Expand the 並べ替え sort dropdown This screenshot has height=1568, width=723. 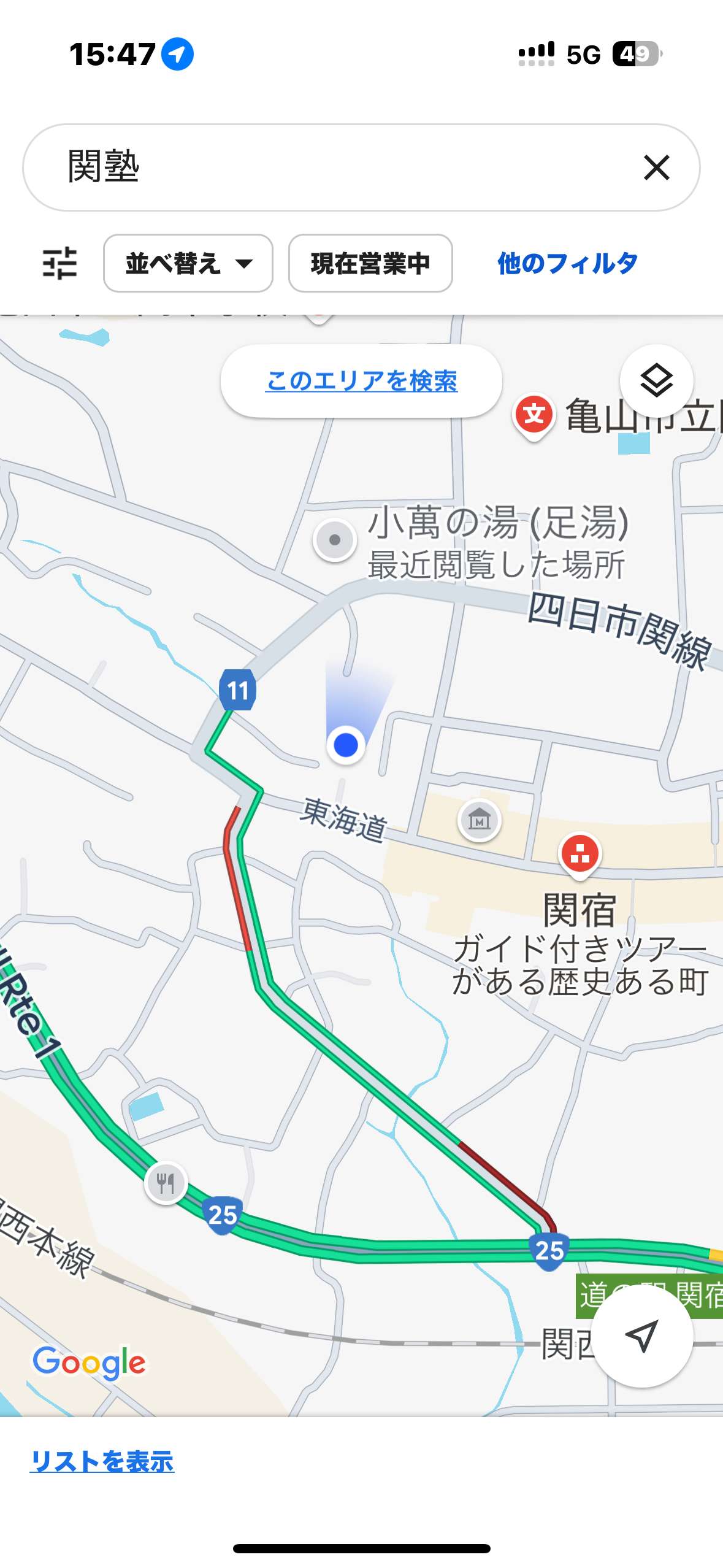[x=188, y=263]
